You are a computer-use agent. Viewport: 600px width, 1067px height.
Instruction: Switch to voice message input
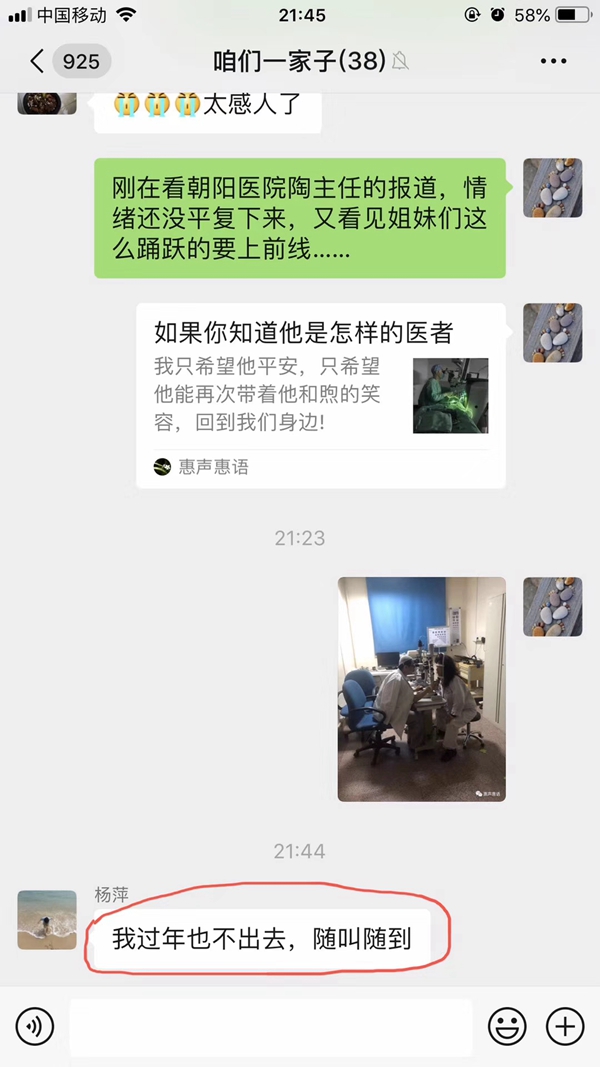click(x=34, y=1026)
